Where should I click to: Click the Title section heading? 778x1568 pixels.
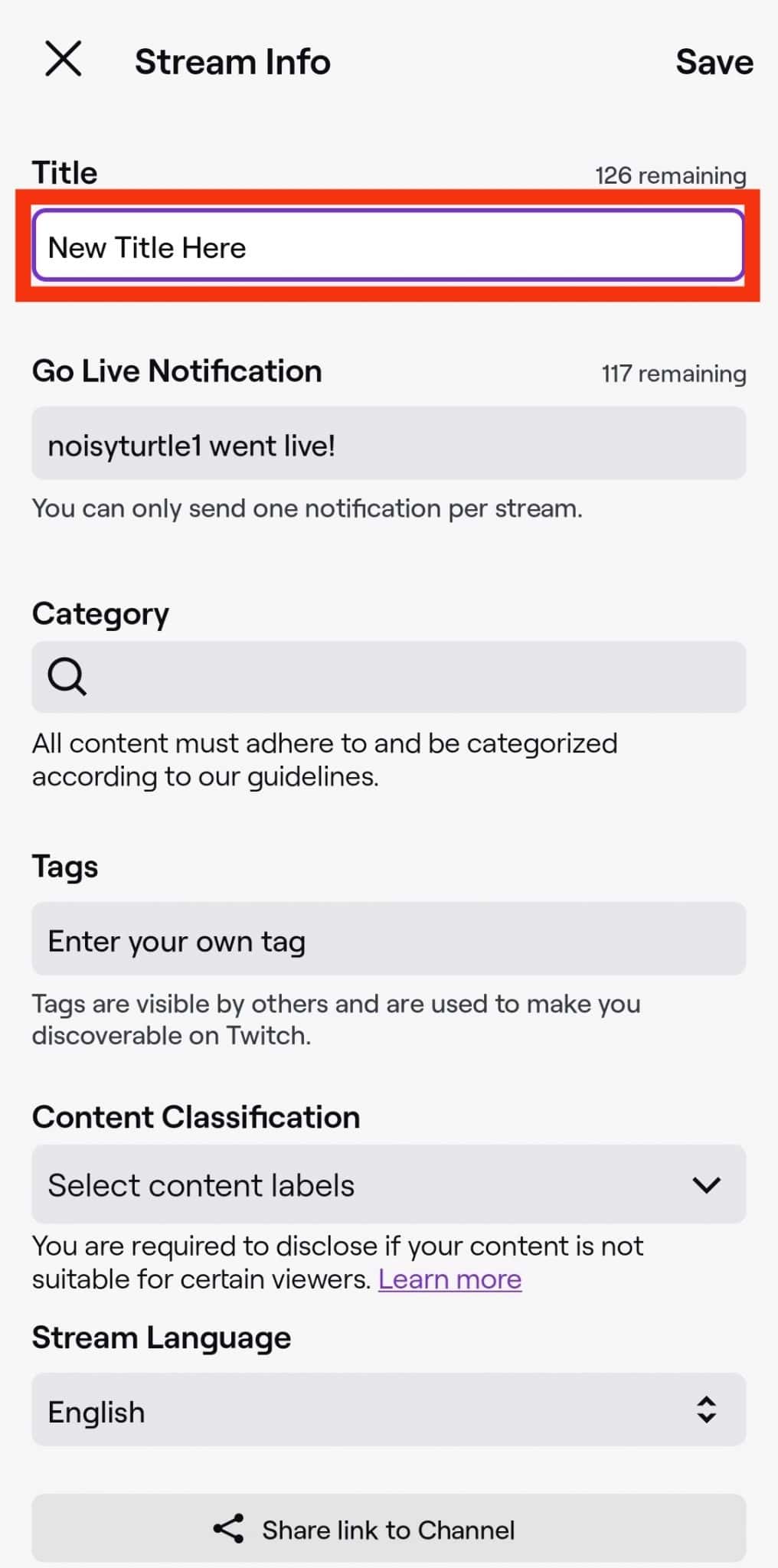[x=64, y=172]
